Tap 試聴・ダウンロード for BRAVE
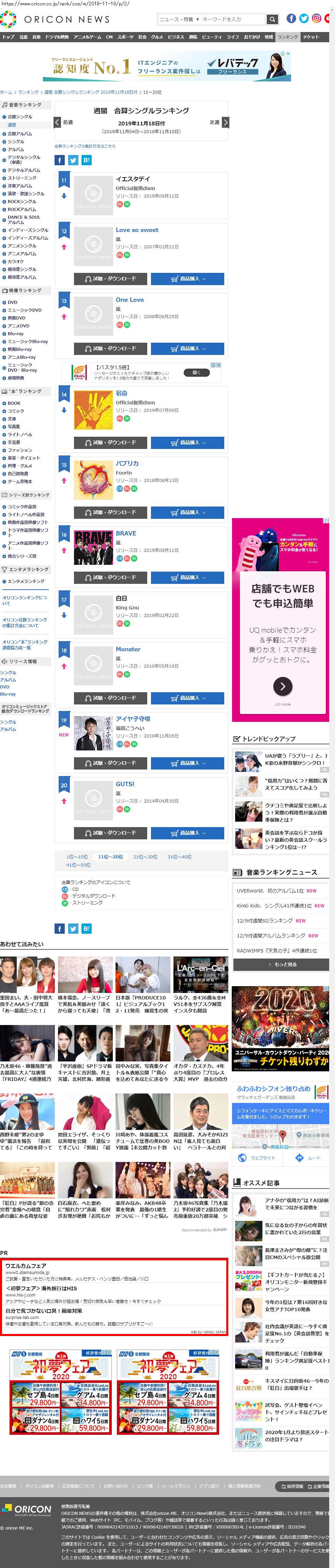The width and height of the screenshot is (335, 1568). point(110,577)
